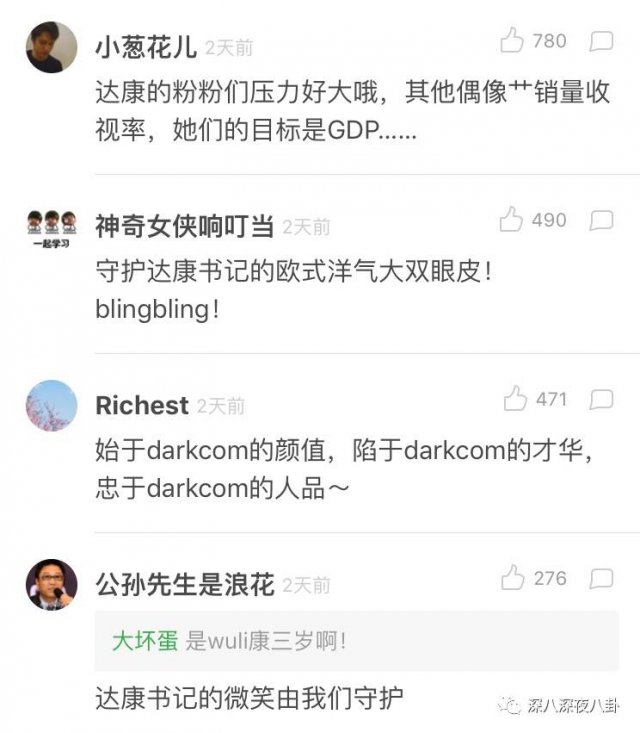This screenshot has width=640, height=733.
Task: Like the comment by 小葱花儿
Action: click(512, 41)
